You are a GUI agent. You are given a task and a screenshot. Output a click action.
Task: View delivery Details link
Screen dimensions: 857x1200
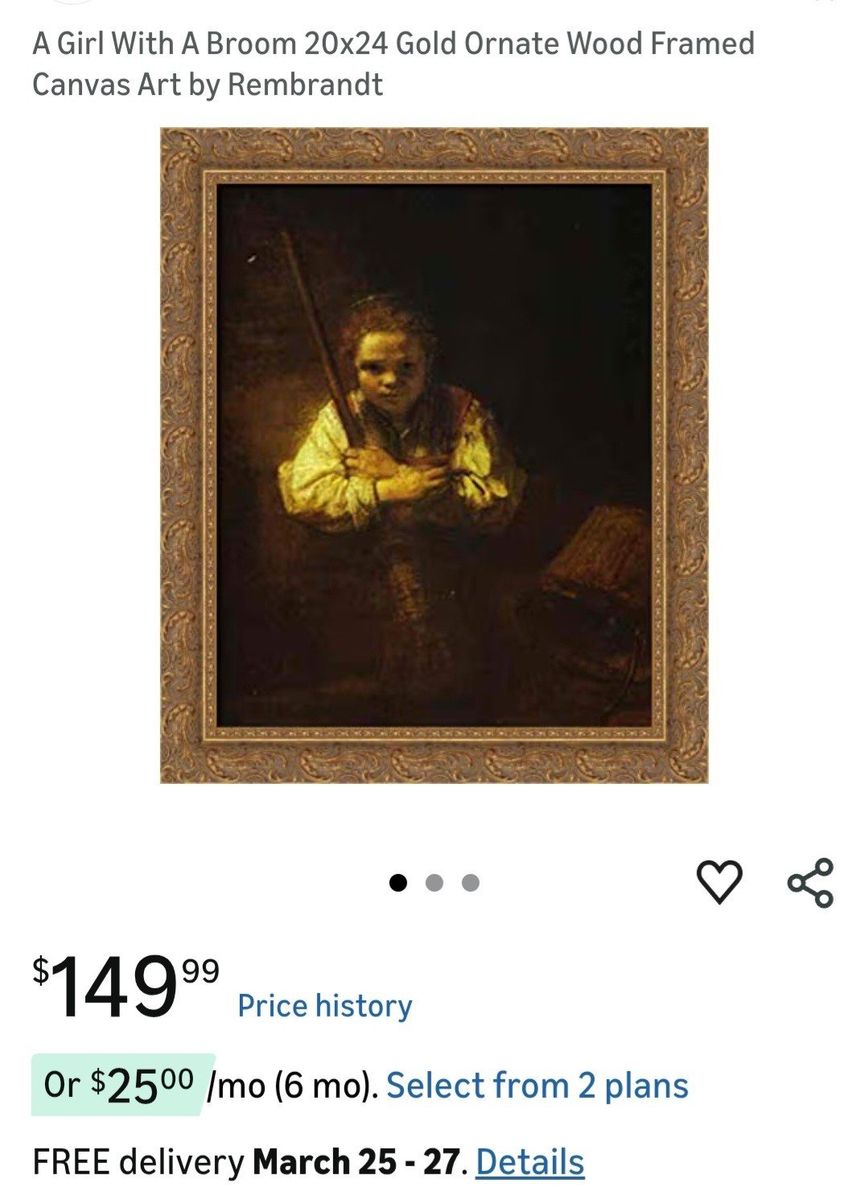tap(530, 1162)
